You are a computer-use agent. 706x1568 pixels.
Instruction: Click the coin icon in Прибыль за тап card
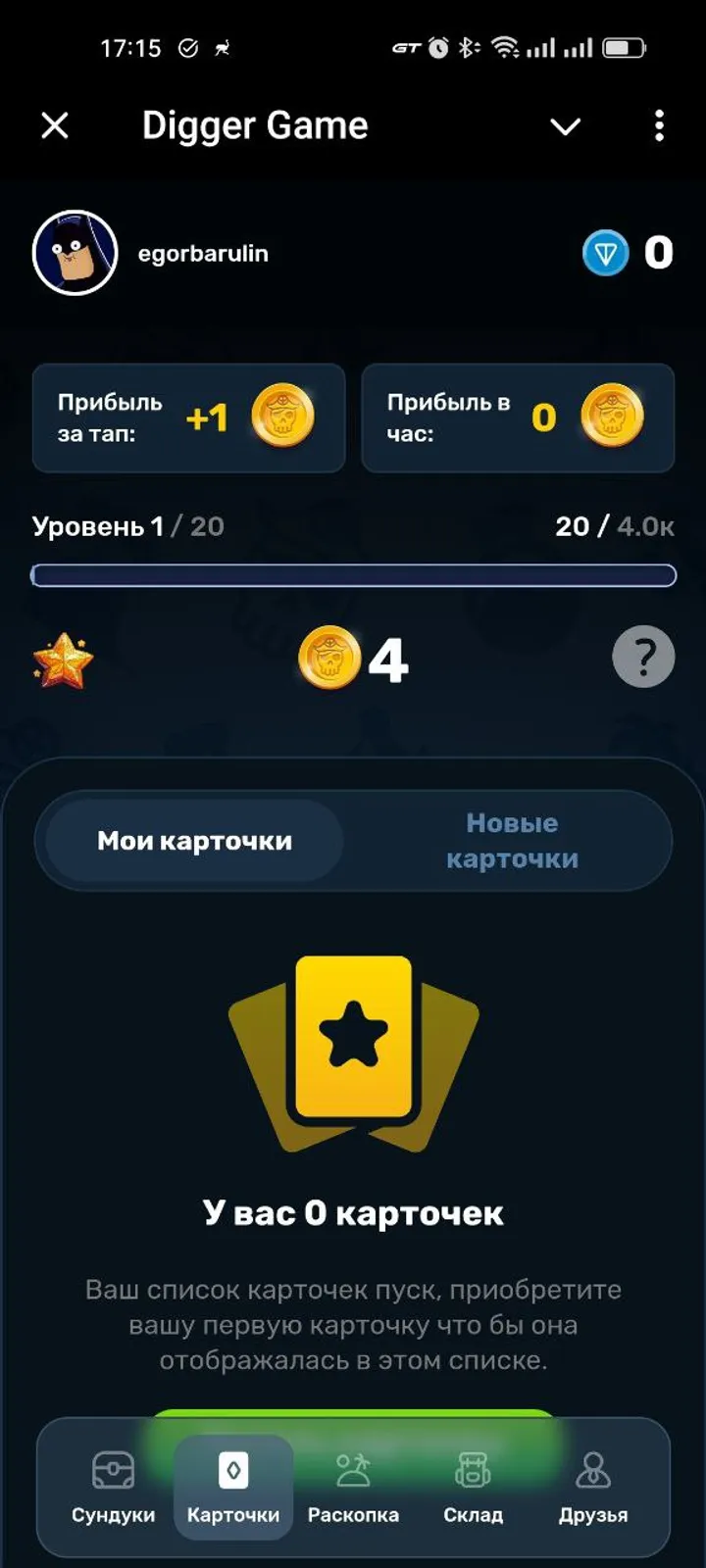point(281,417)
